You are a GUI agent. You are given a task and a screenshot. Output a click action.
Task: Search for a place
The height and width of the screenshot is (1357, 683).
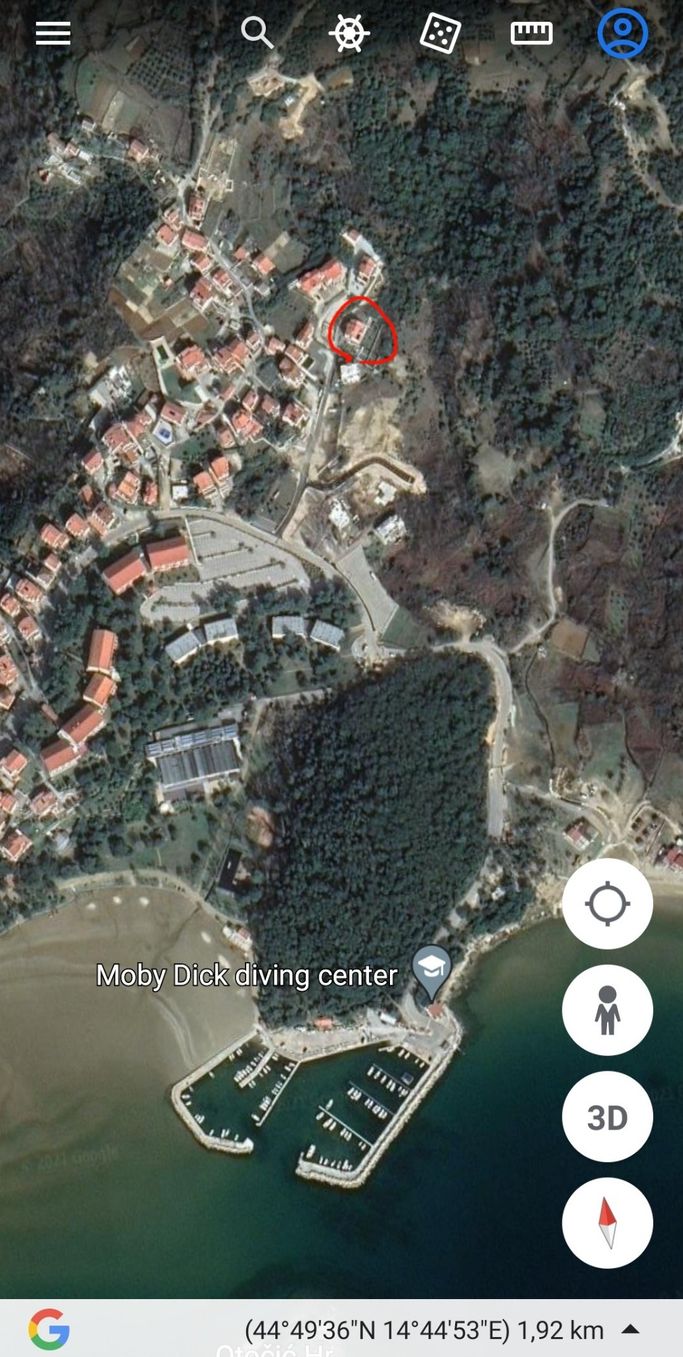257,33
